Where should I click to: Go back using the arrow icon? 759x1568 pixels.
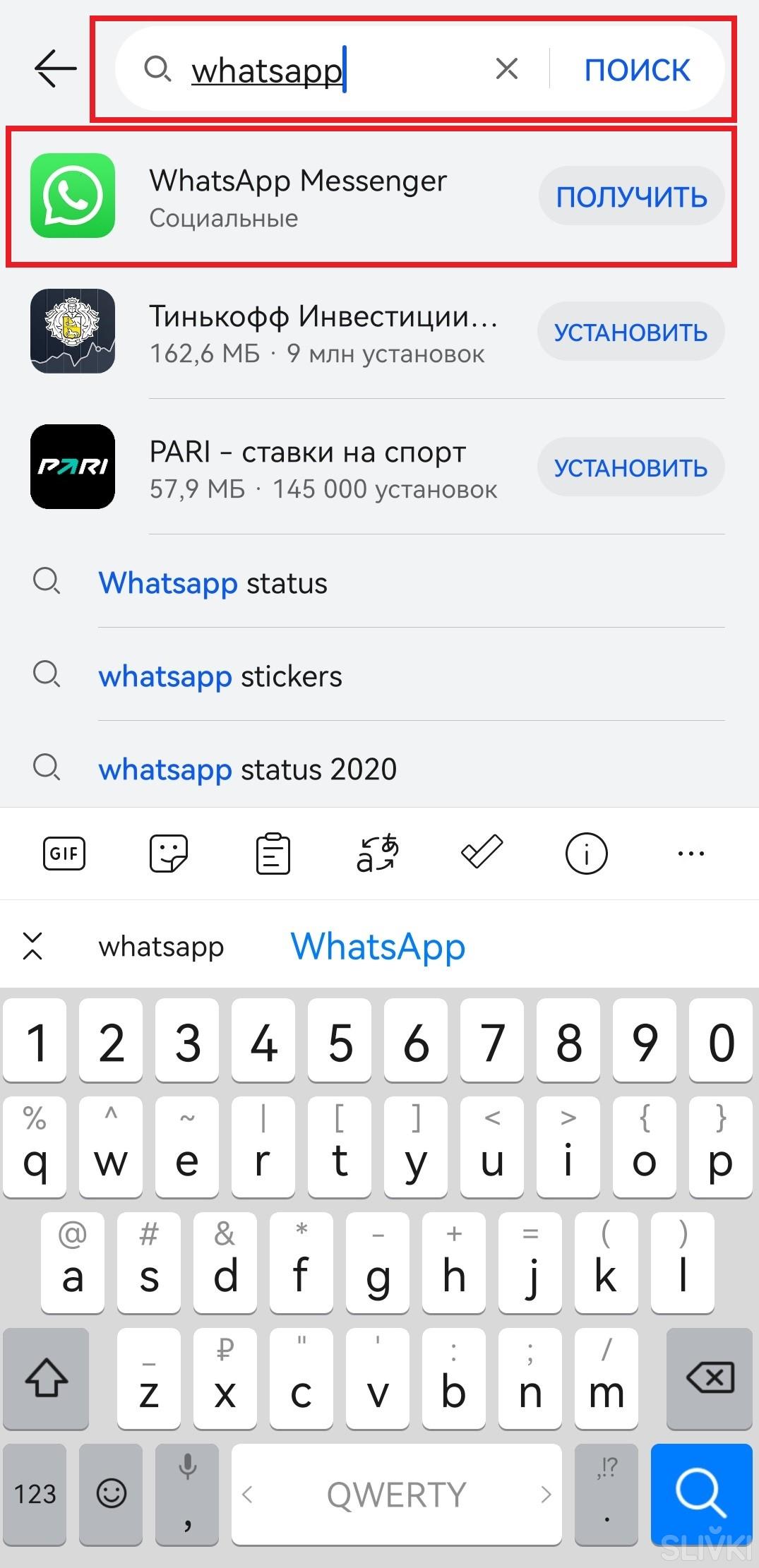55,69
